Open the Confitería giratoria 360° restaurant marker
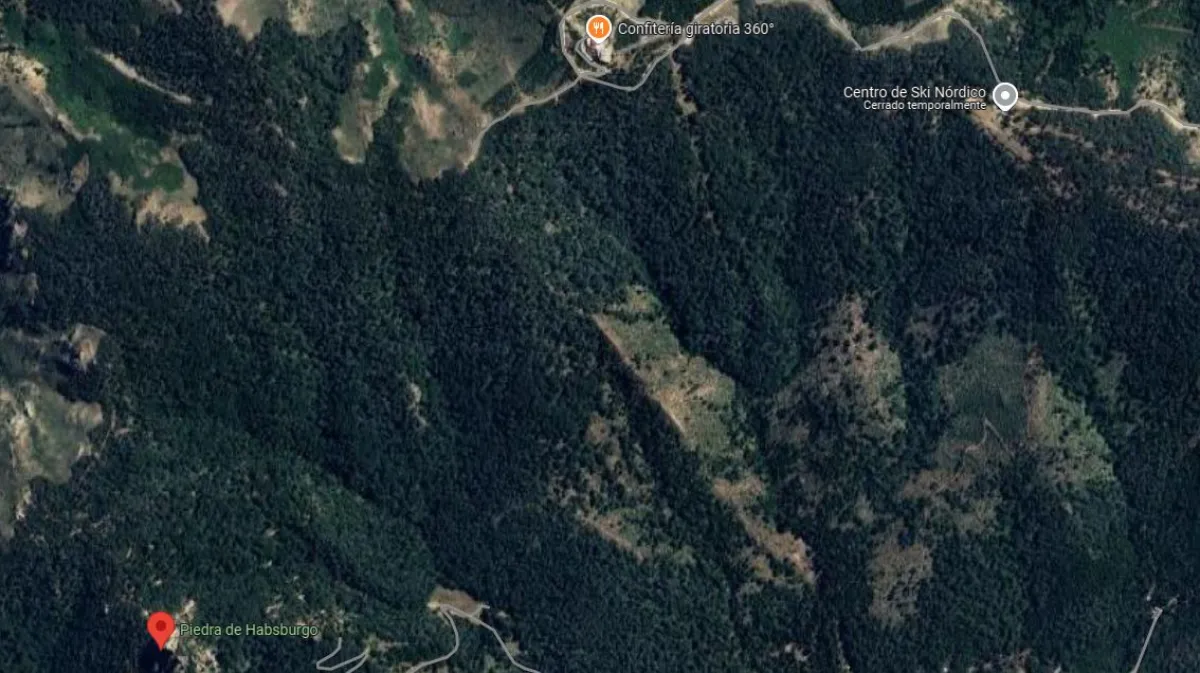The width and height of the screenshot is (1200, 673). [x=598, y=27]
